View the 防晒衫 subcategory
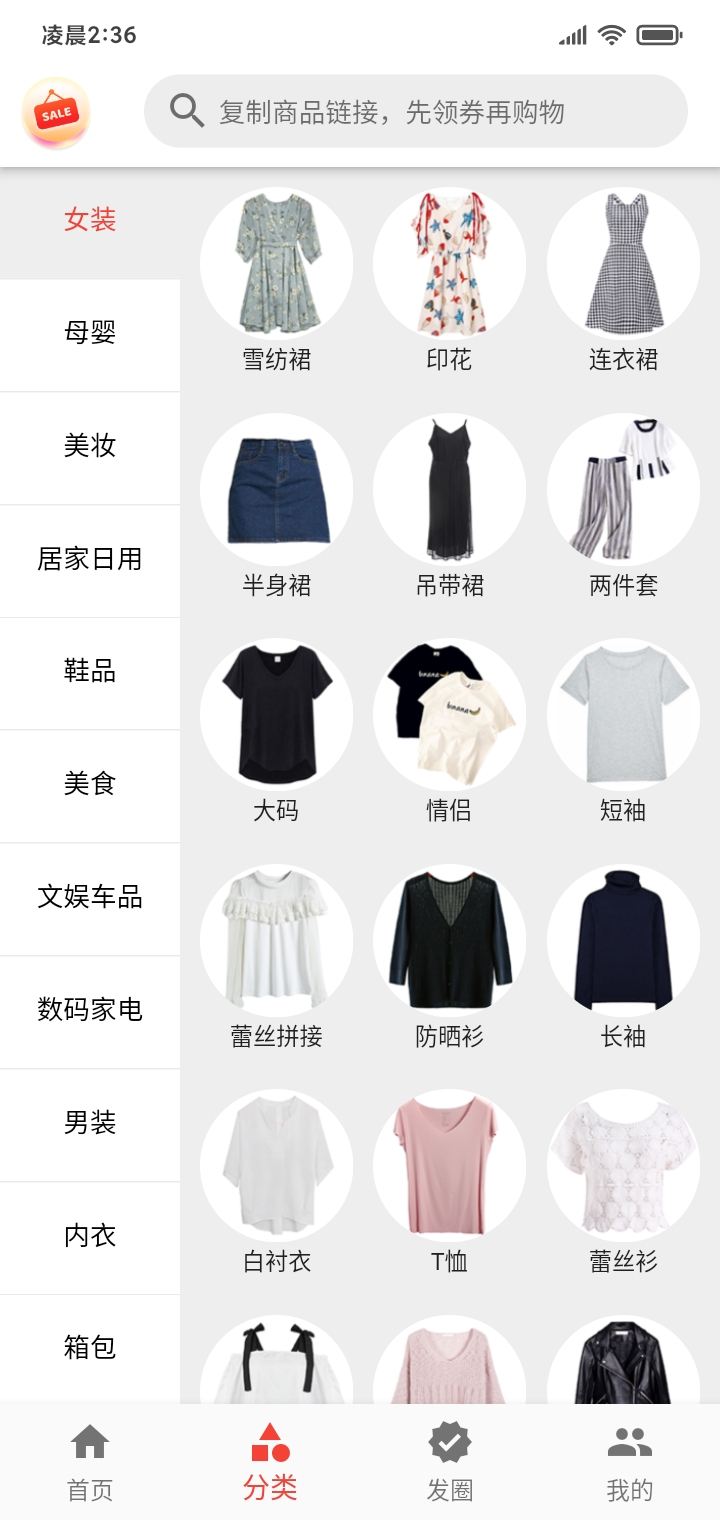Screen dimensions: 720x1520 450,957
